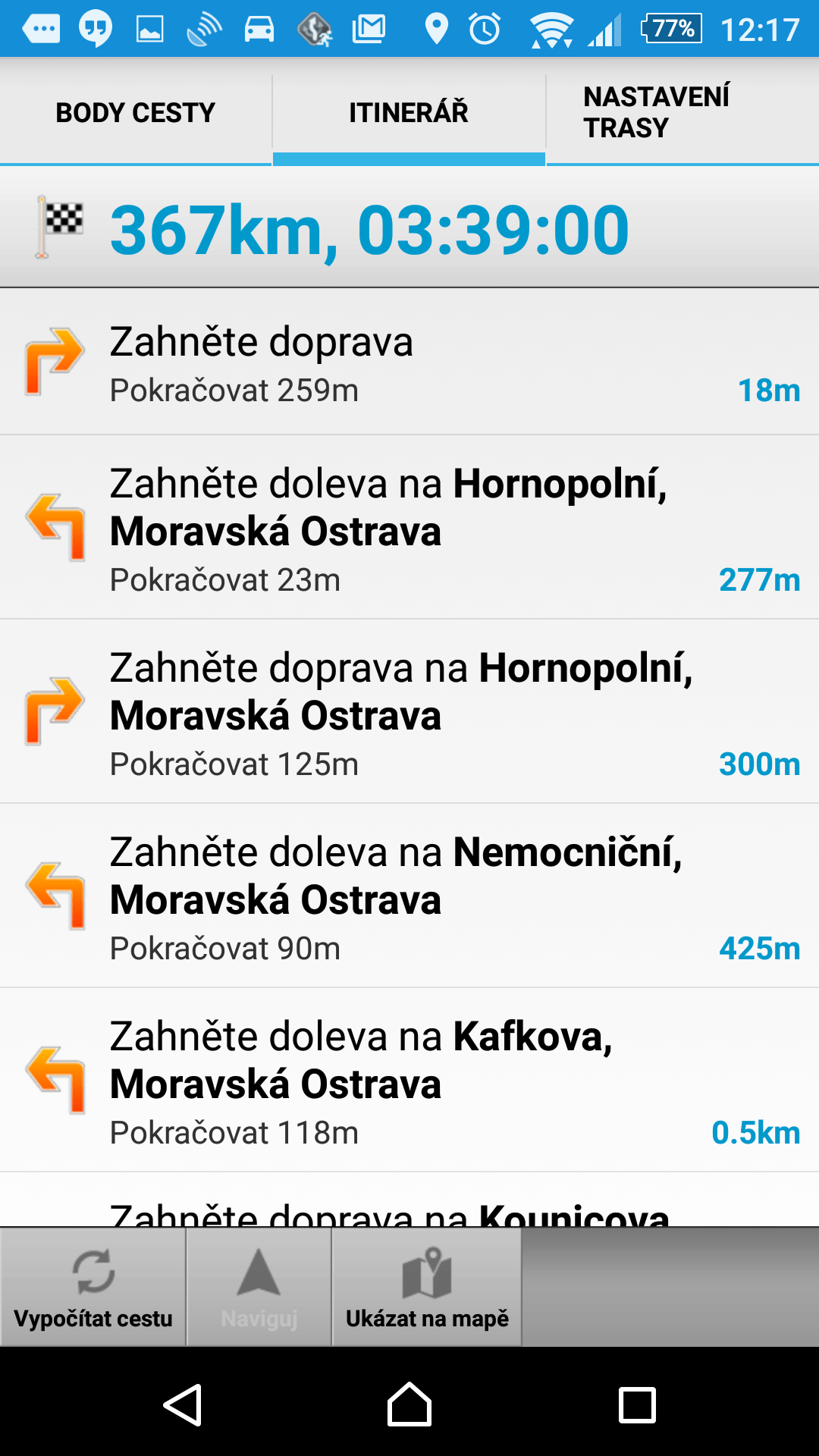Start navigation with the Naviguj button

click(x=259, y=1287)
